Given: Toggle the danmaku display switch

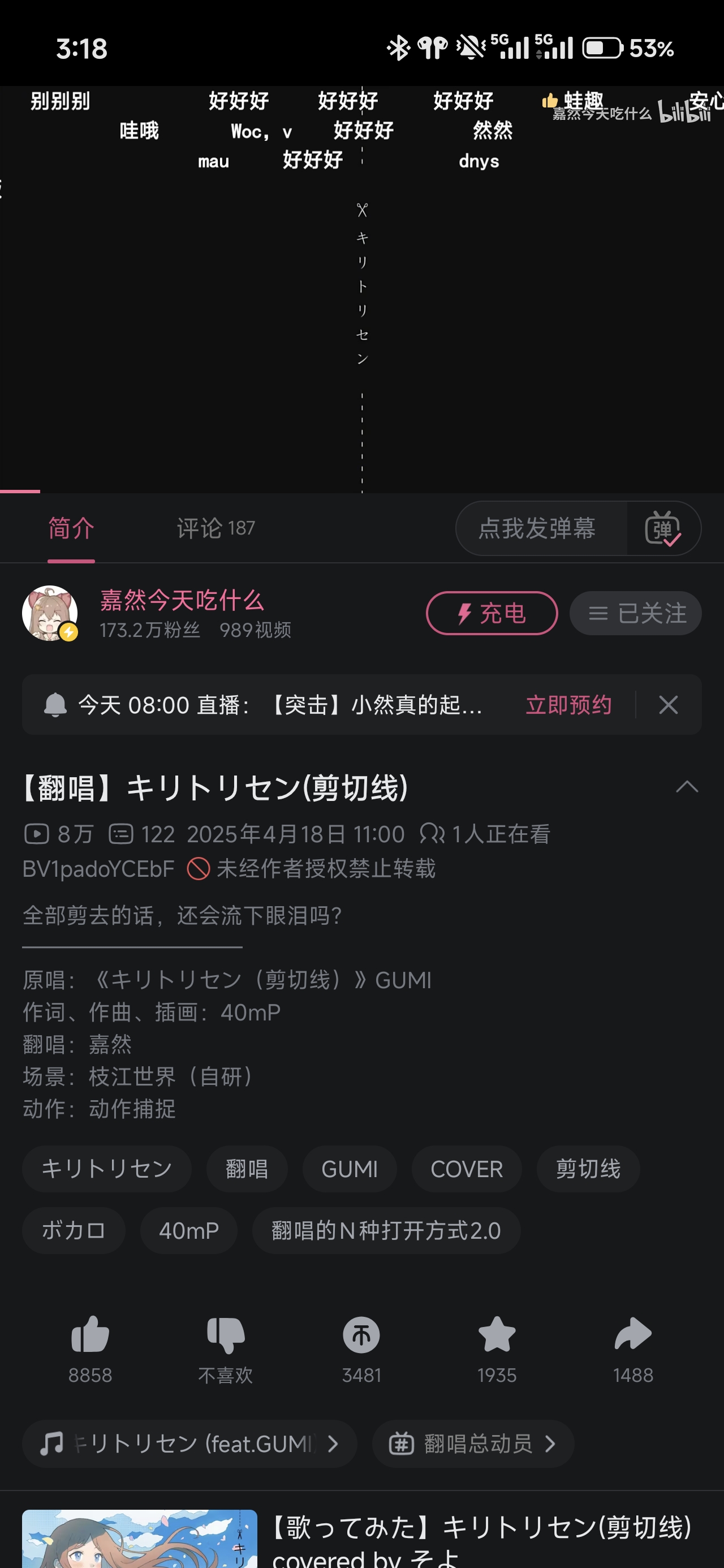Looking at the screenshot, I should (x=663, y=528).
